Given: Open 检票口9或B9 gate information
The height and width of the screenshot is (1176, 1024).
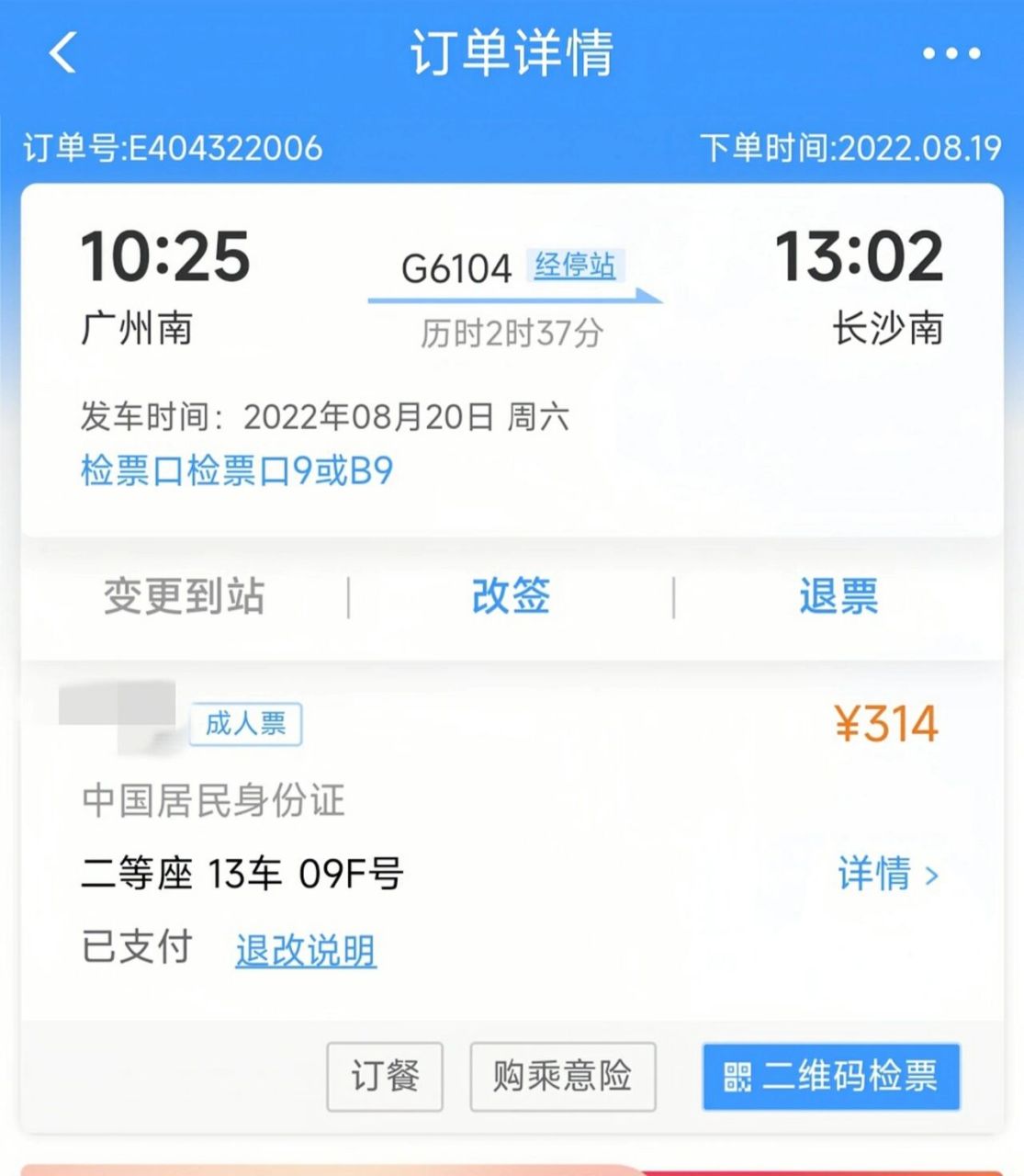Looking at the screenshot, I should 234,470.
